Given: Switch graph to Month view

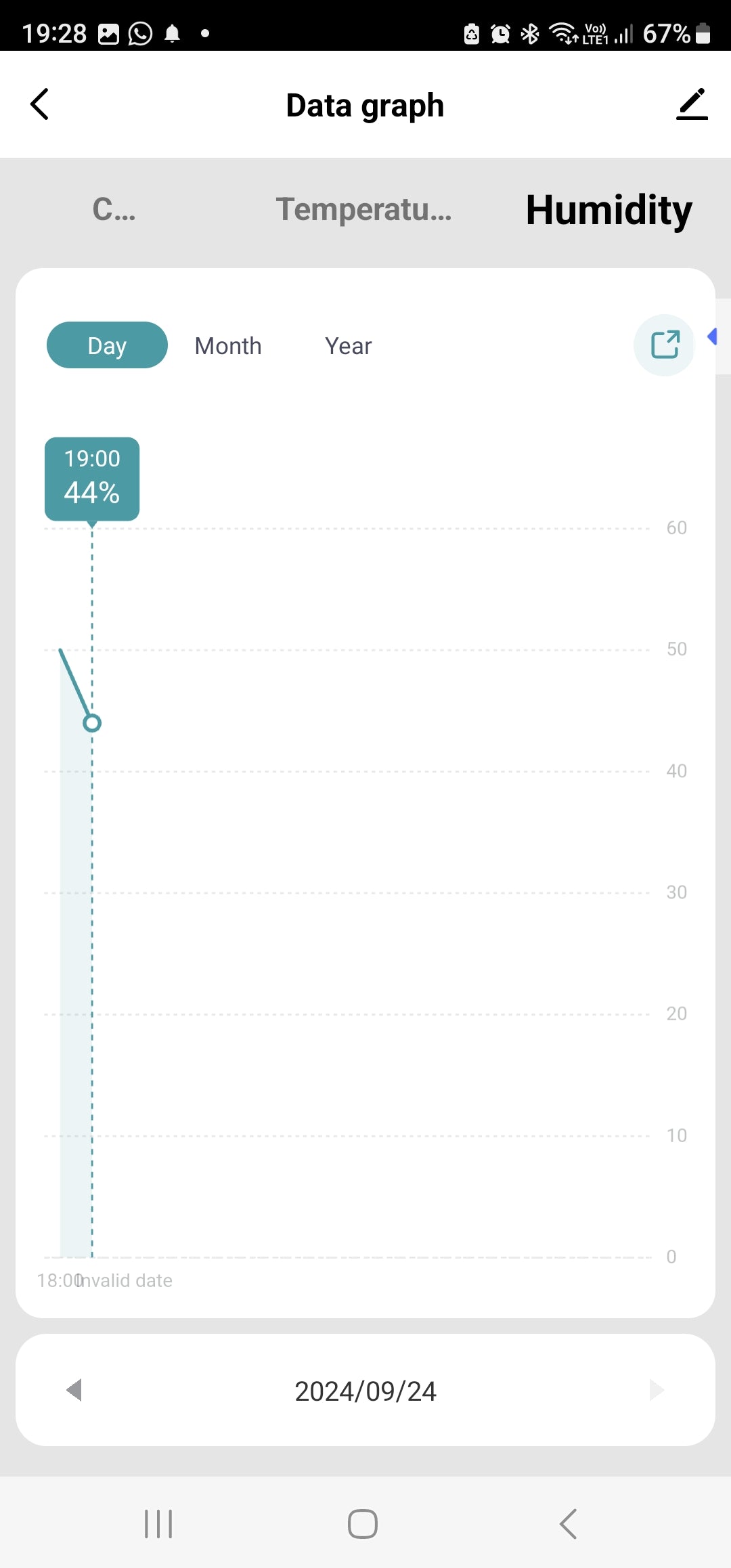Looking at the screenshot, I should pyautogui.click(x=228, y=346).
